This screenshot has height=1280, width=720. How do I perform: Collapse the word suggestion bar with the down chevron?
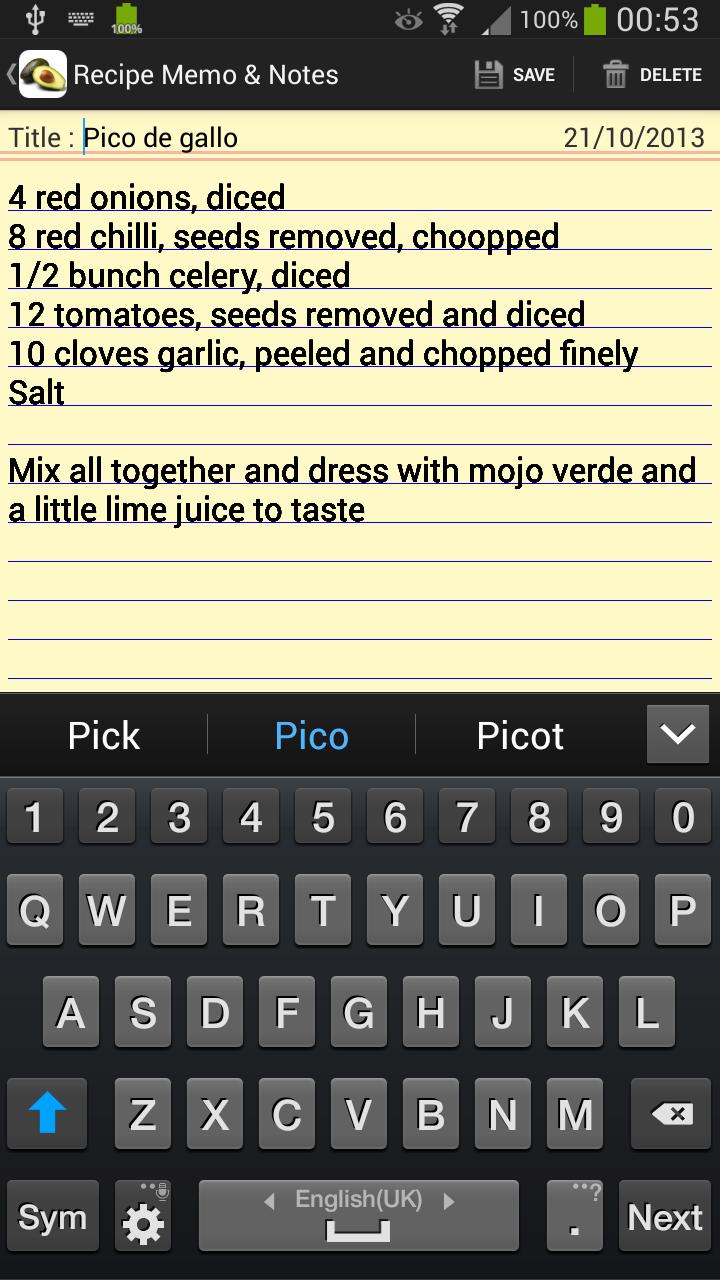677,734
